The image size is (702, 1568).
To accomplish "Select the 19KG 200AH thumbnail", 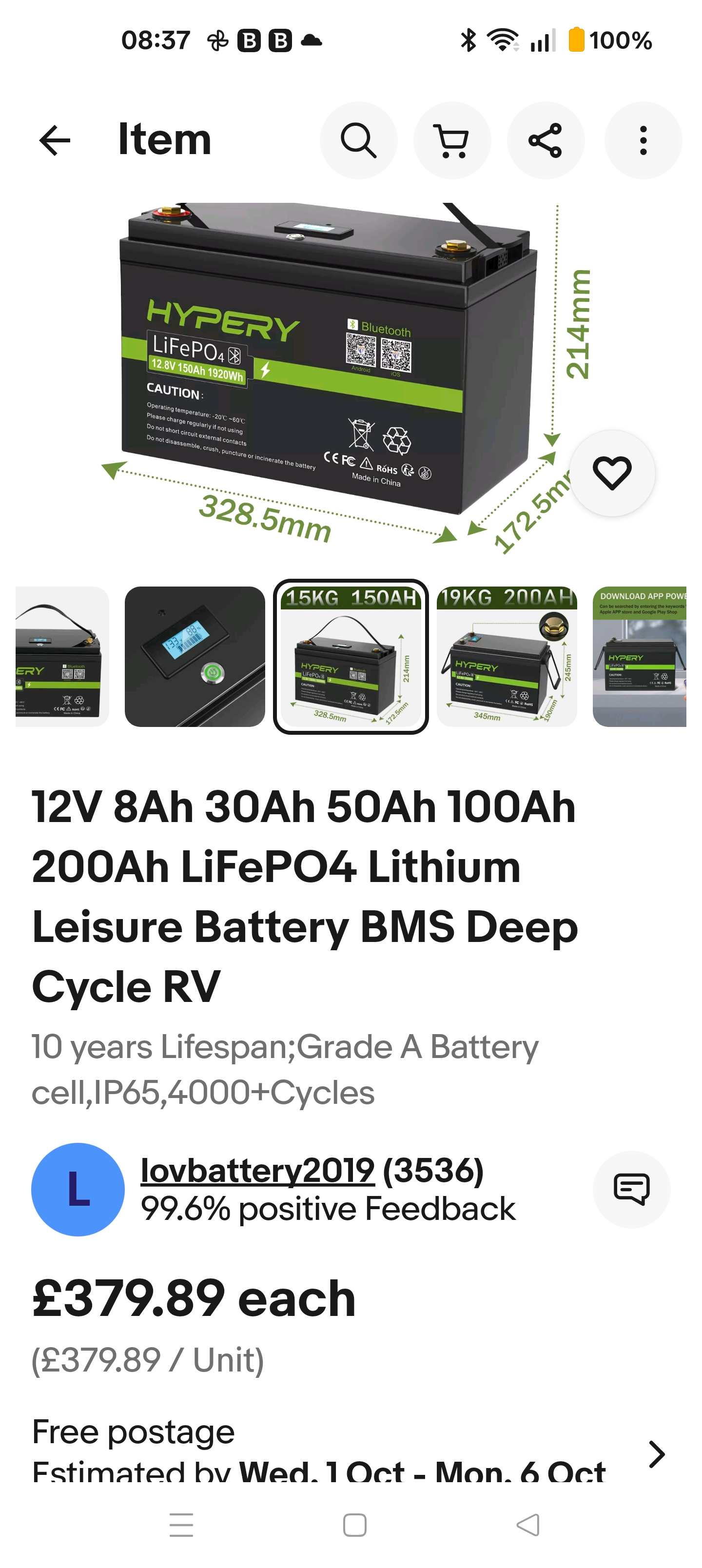I will [507, 656].
